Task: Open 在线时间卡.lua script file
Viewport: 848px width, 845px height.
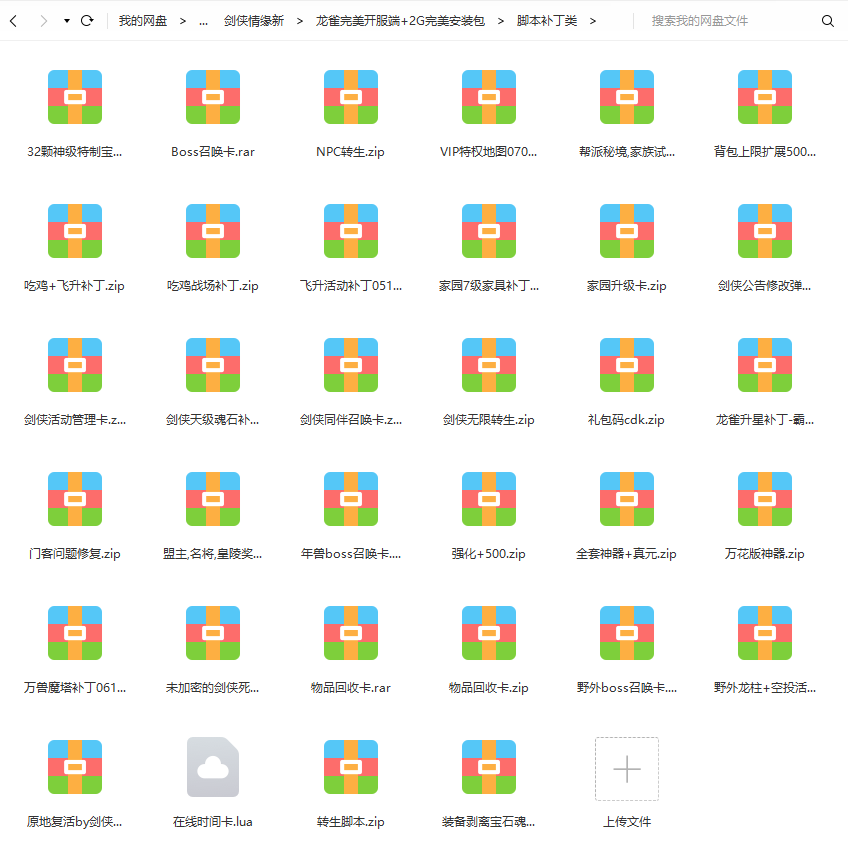Action: 213,767
